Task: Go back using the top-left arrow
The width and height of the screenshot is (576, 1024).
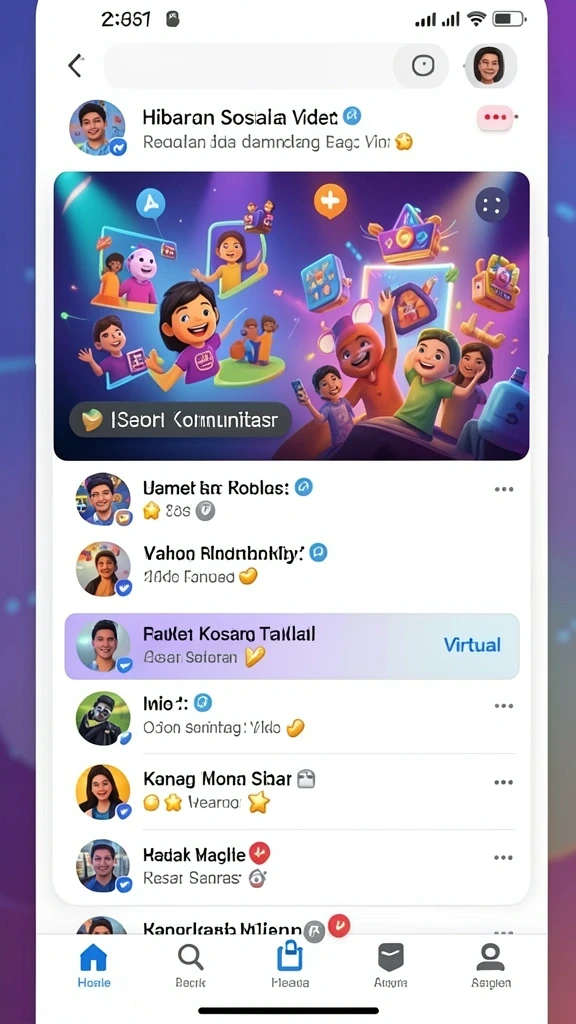Action: click(76, 65)
